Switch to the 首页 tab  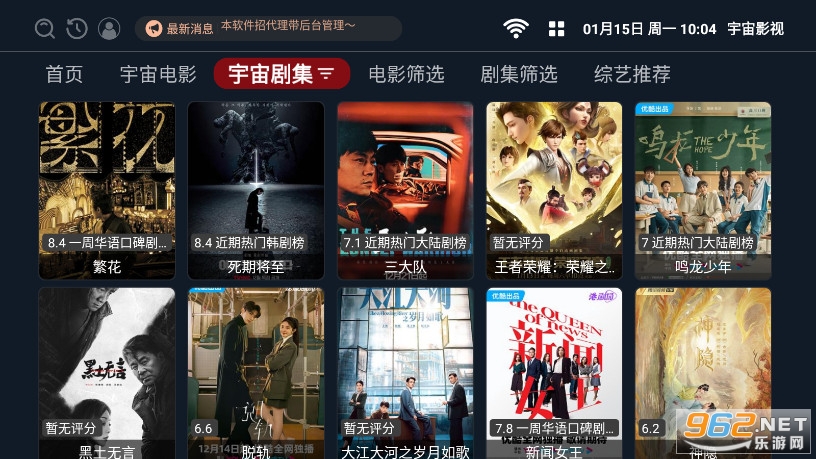click(x=64, y=74)
